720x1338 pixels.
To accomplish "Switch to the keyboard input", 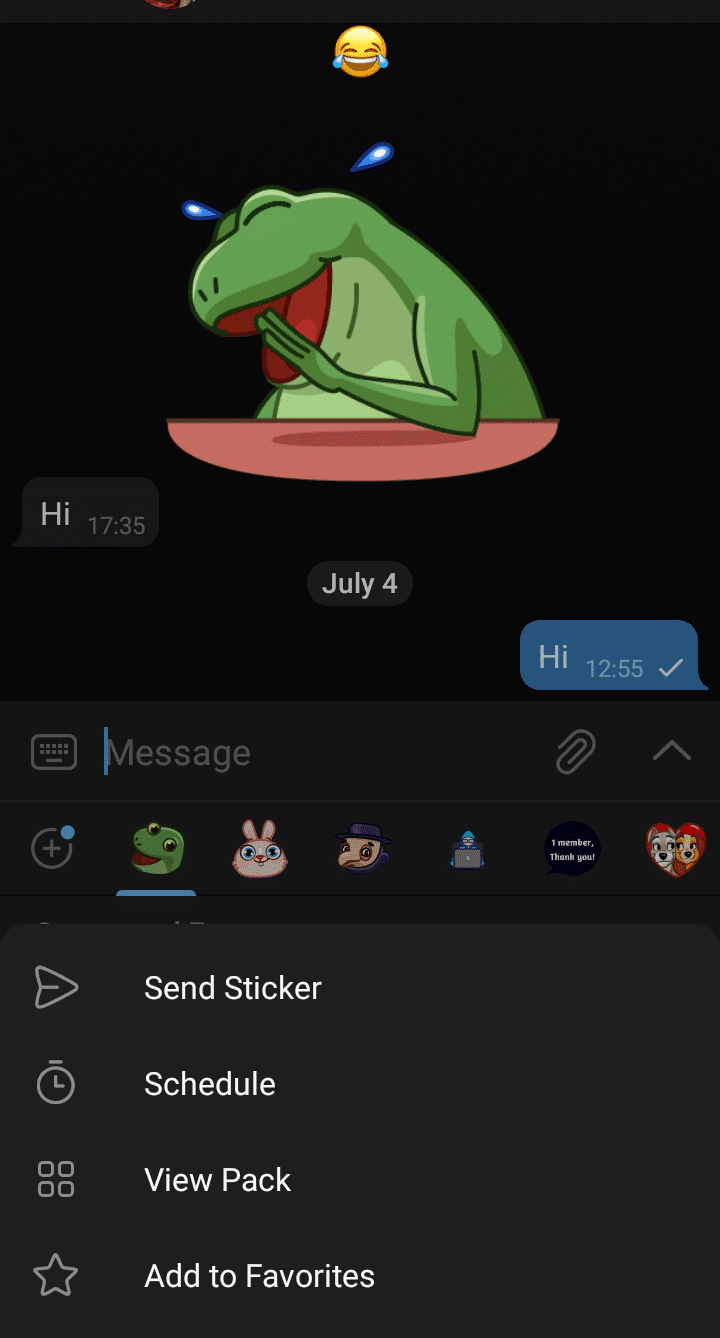I will coord(54,752).
